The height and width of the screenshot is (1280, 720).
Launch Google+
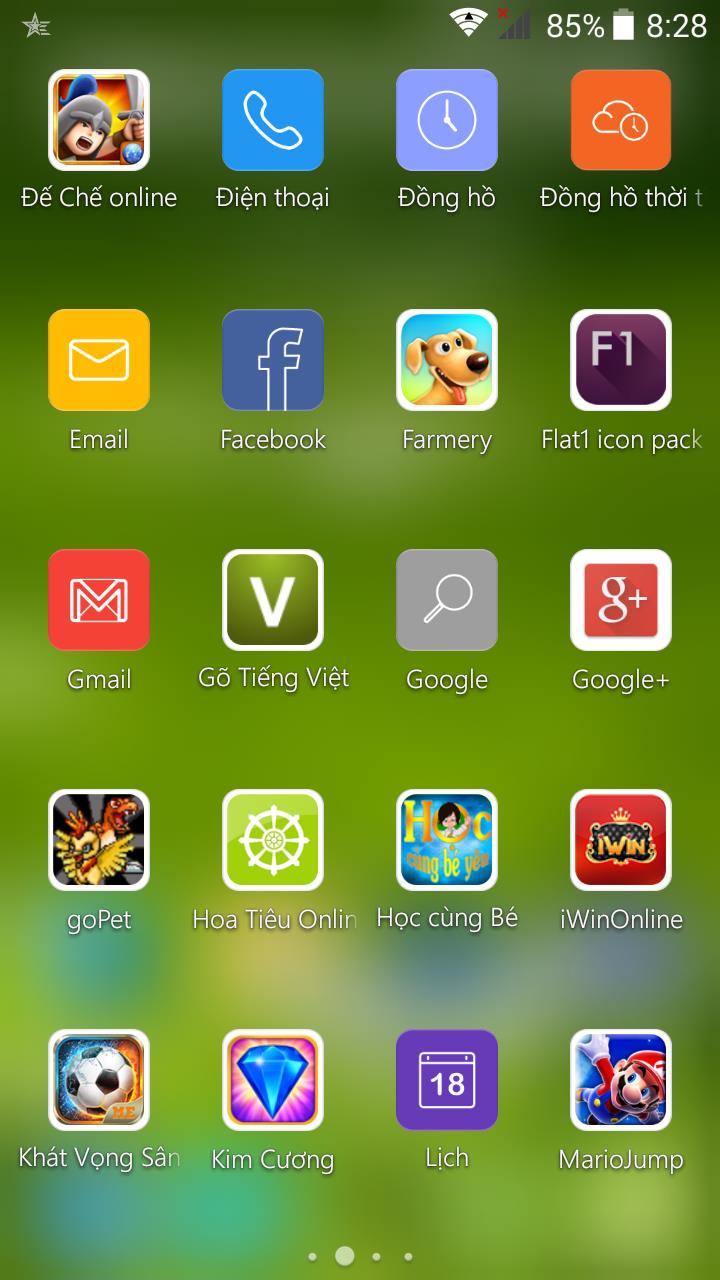pyautogui.click(x=620, y=600)
